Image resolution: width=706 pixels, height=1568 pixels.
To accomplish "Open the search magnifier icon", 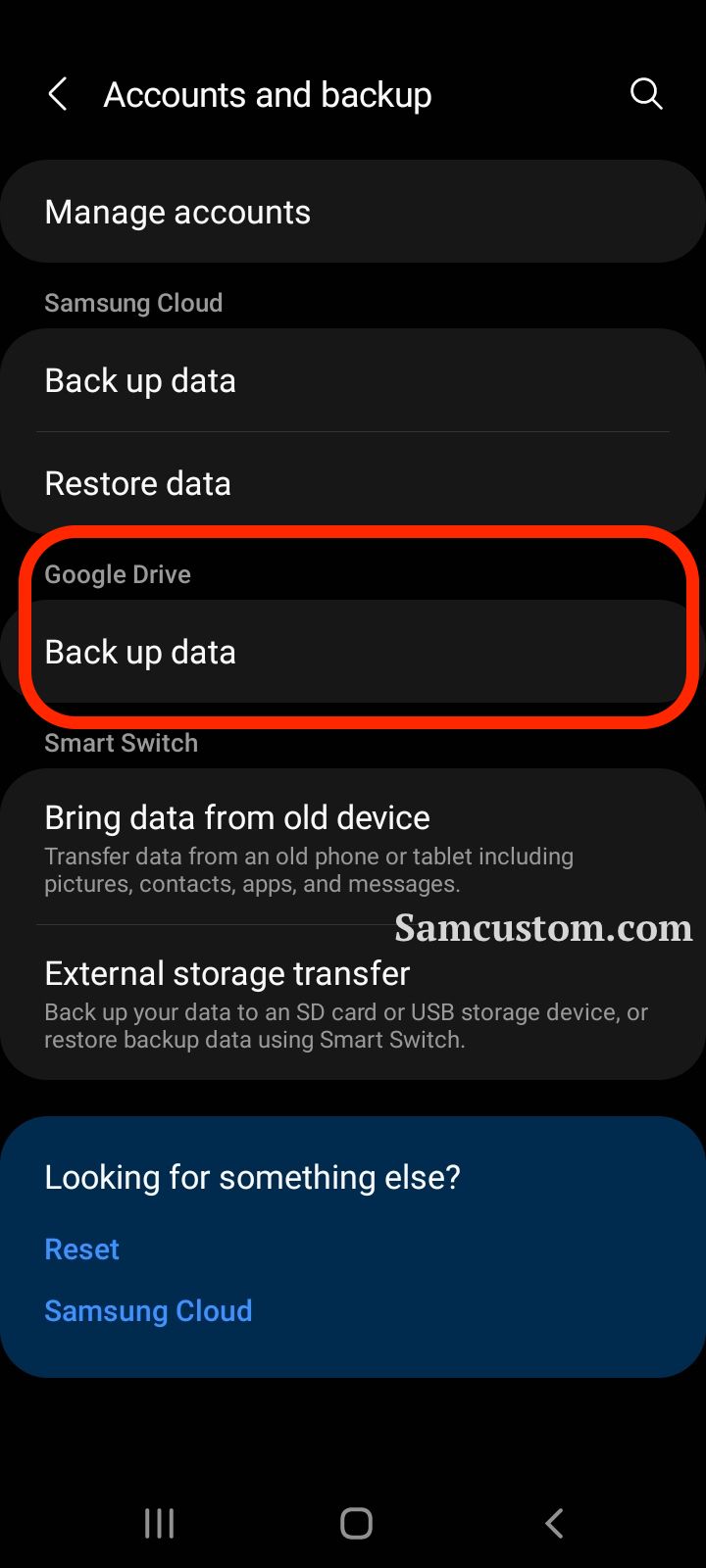I will pos(646,94).
